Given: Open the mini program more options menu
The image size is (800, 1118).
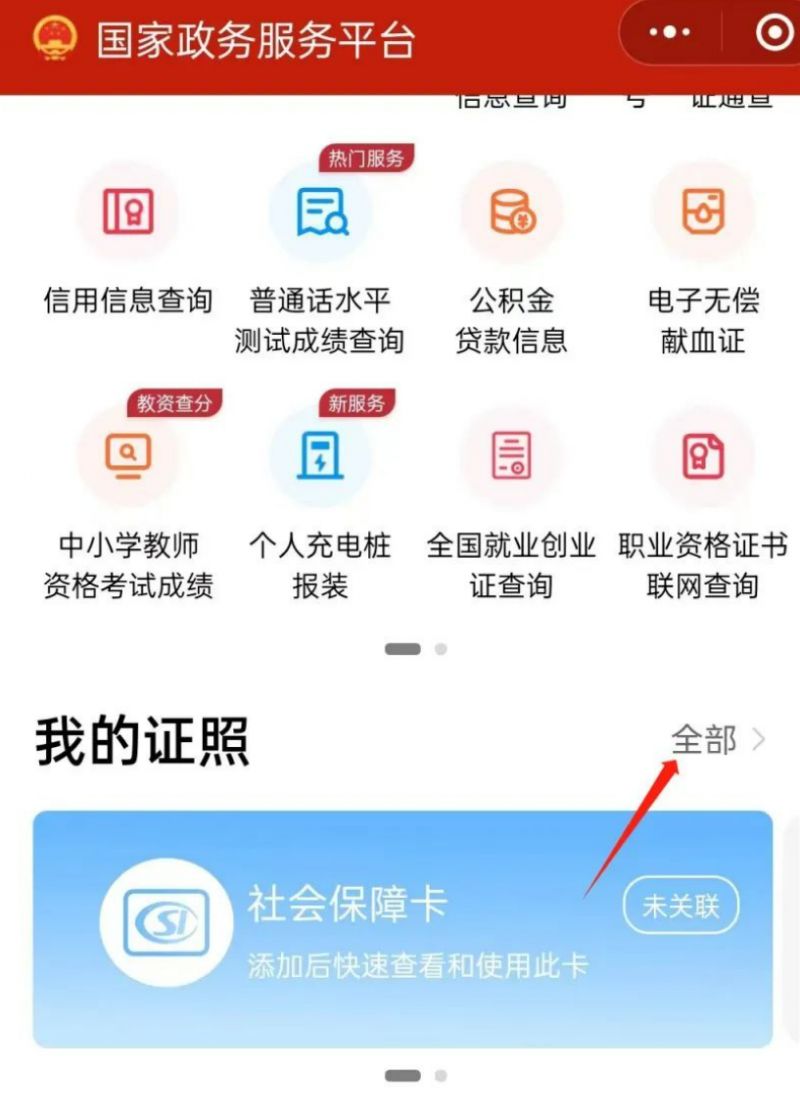Looking at the screenshot, I should pos(670,33).
